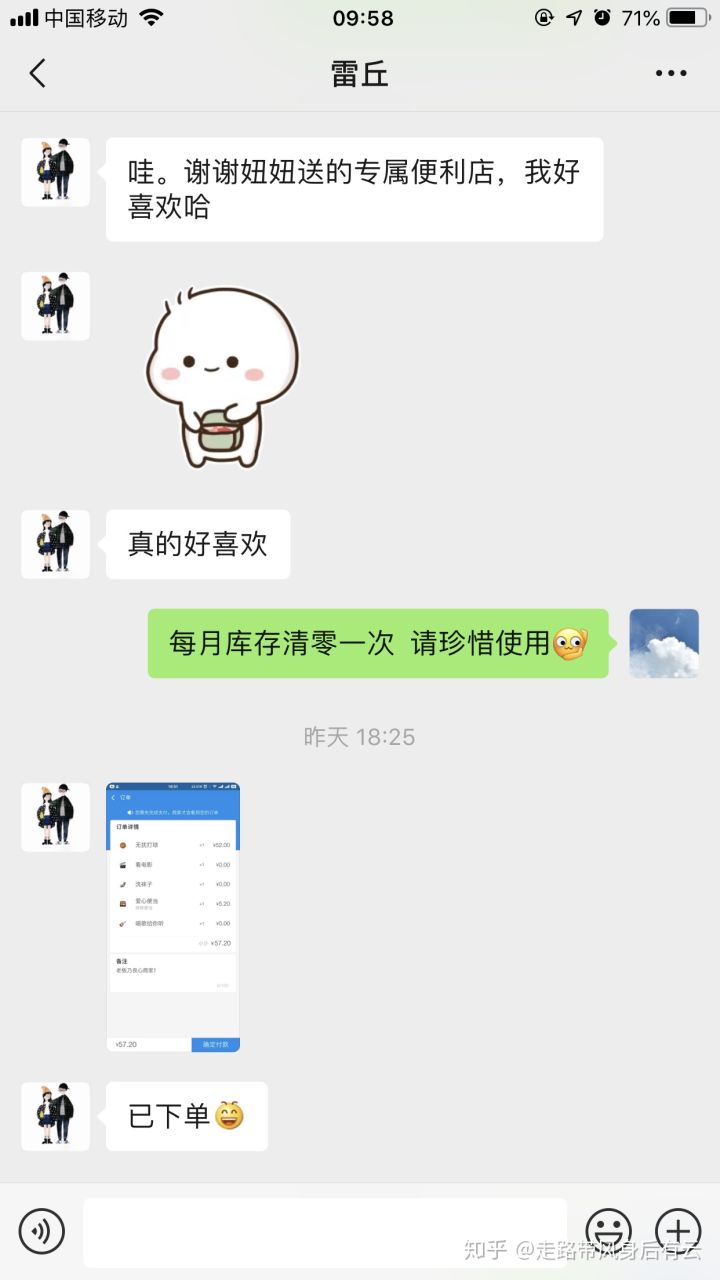Tap the plus icon to attach content
The height and width of the screenshot is (1280, 720).
click(678, 1231)
